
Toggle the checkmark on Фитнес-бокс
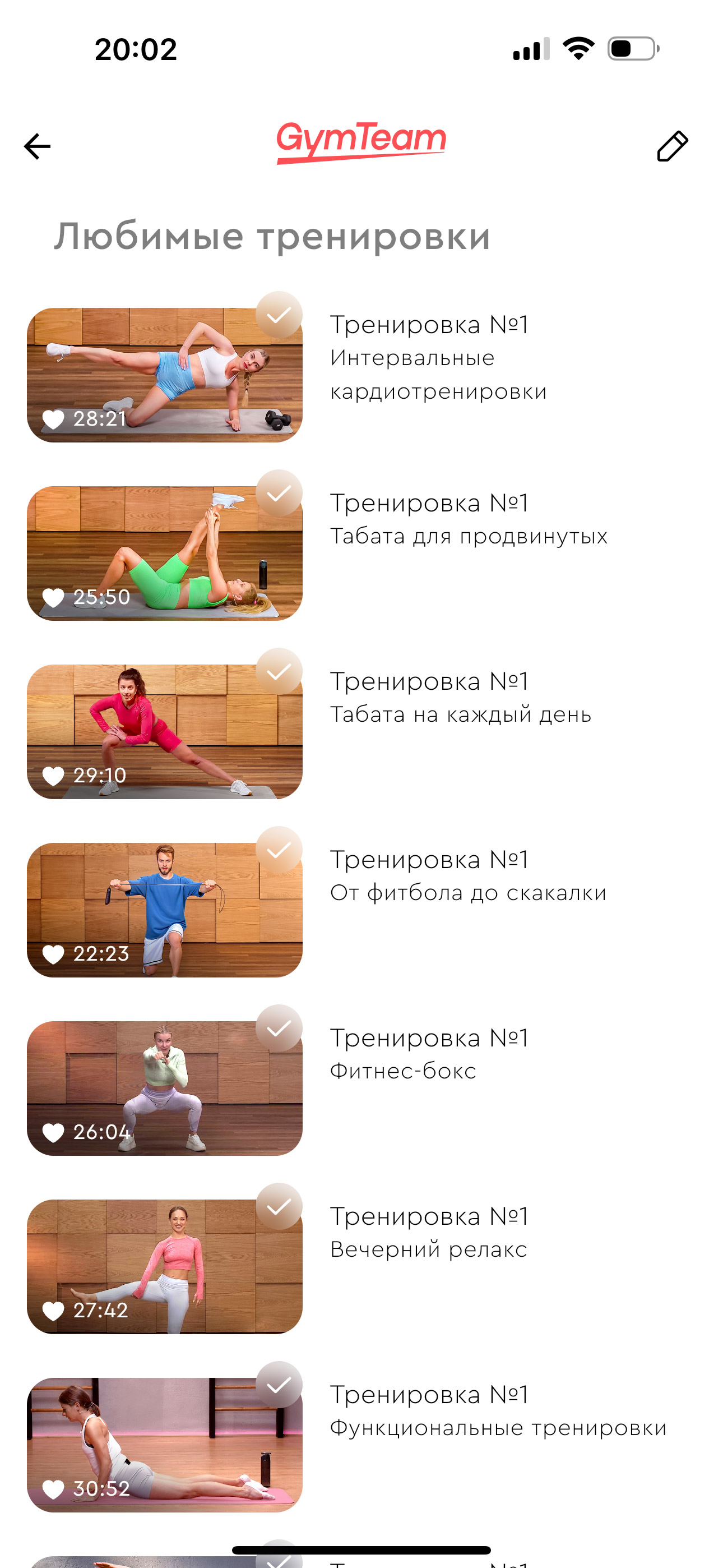279,1028
